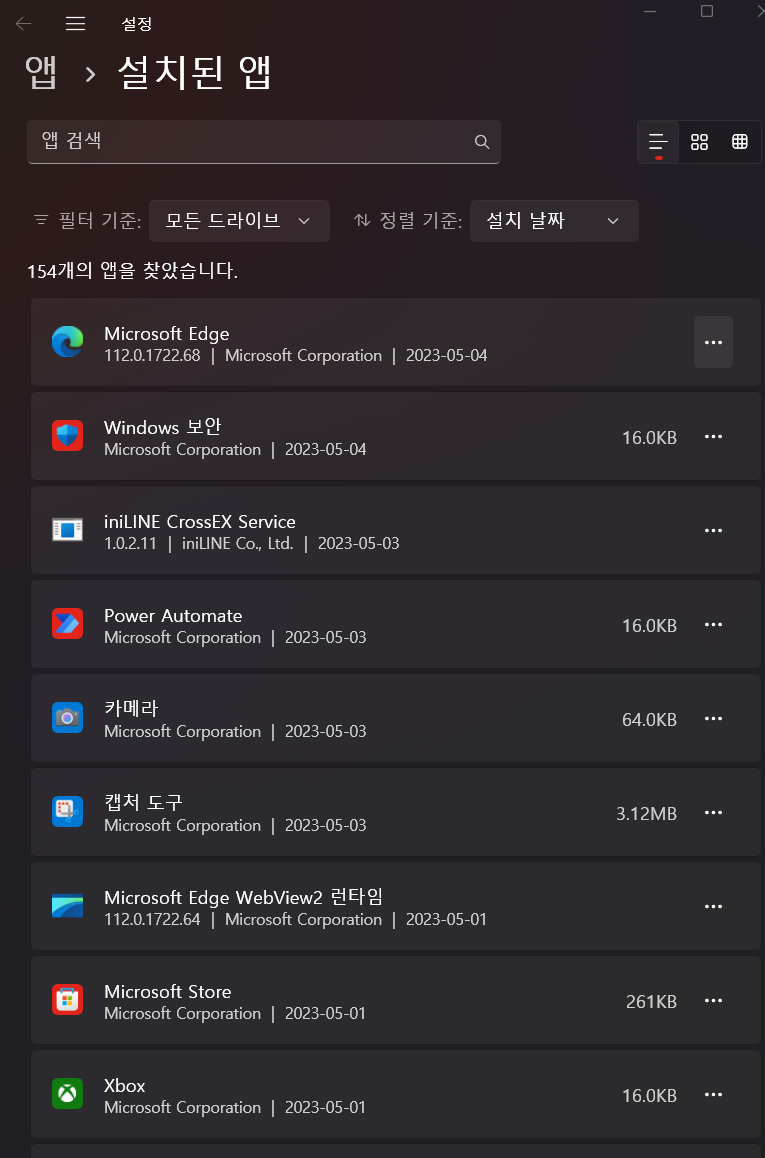Open more options for Microsoft Edge

point(713,342)
